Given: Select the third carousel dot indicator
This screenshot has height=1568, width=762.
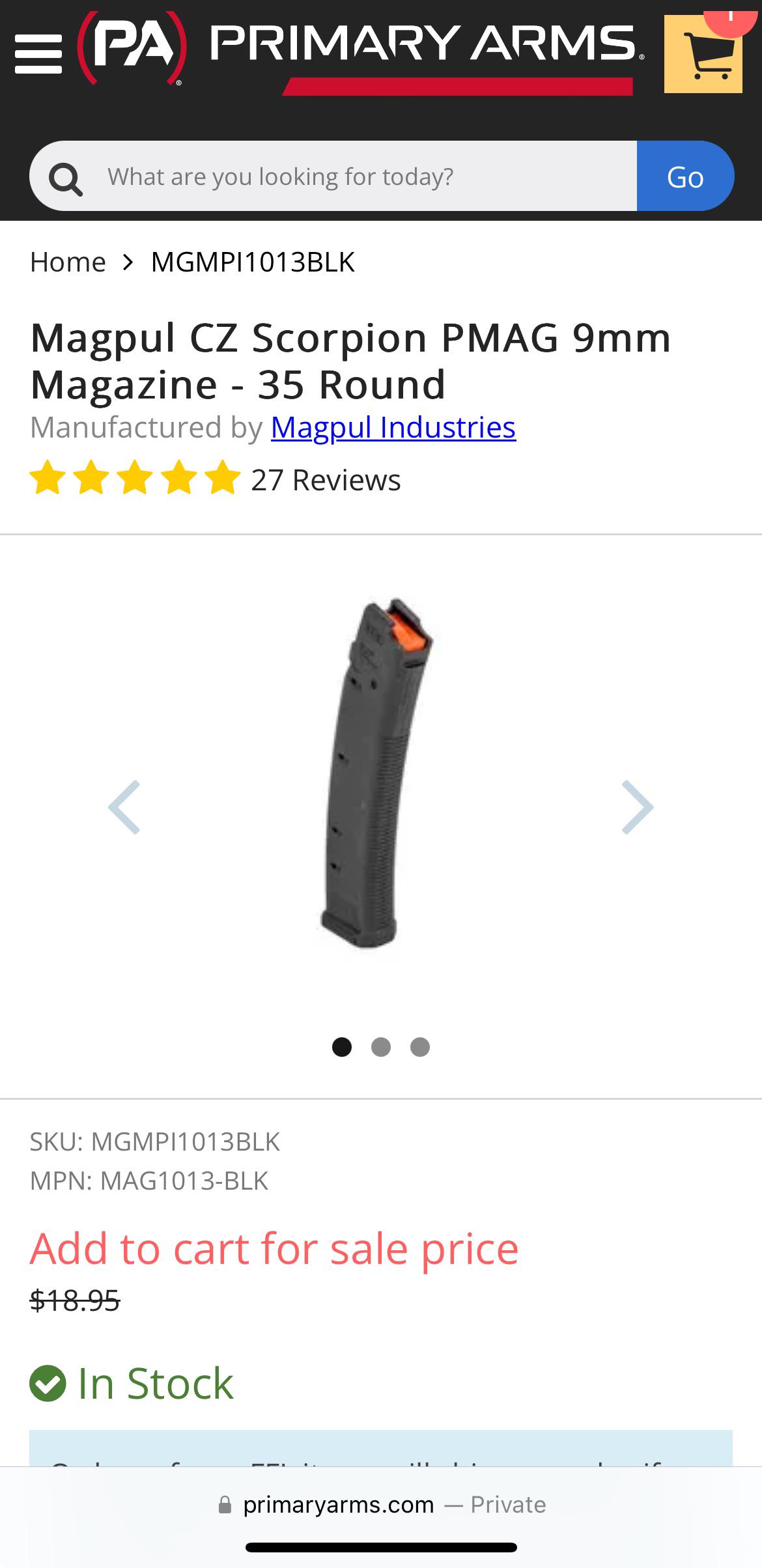Looking at the screenshot, I should click(x=421, y=1047).
